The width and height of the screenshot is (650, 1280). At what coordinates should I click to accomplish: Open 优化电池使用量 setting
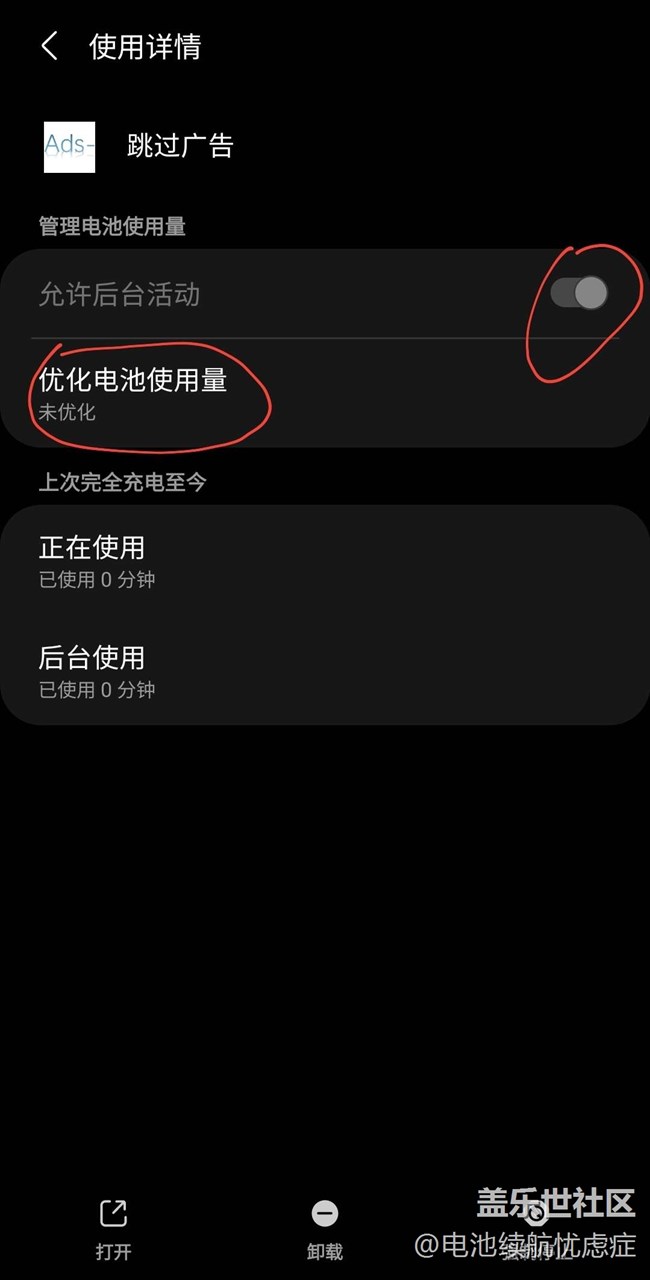coord(133,392)
